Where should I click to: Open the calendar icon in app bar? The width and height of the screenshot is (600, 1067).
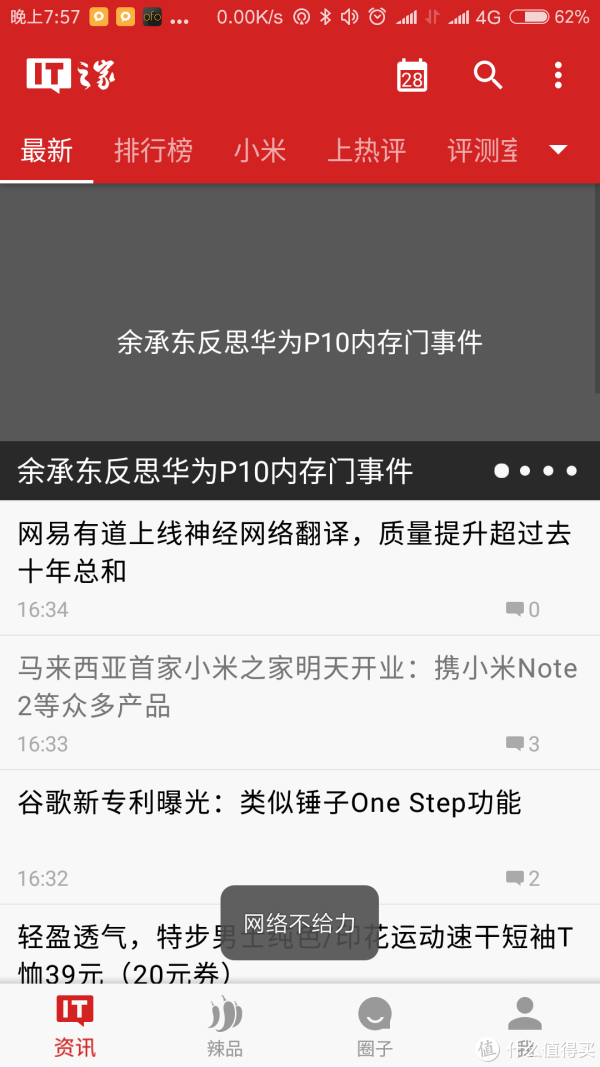tap(412, 76)
